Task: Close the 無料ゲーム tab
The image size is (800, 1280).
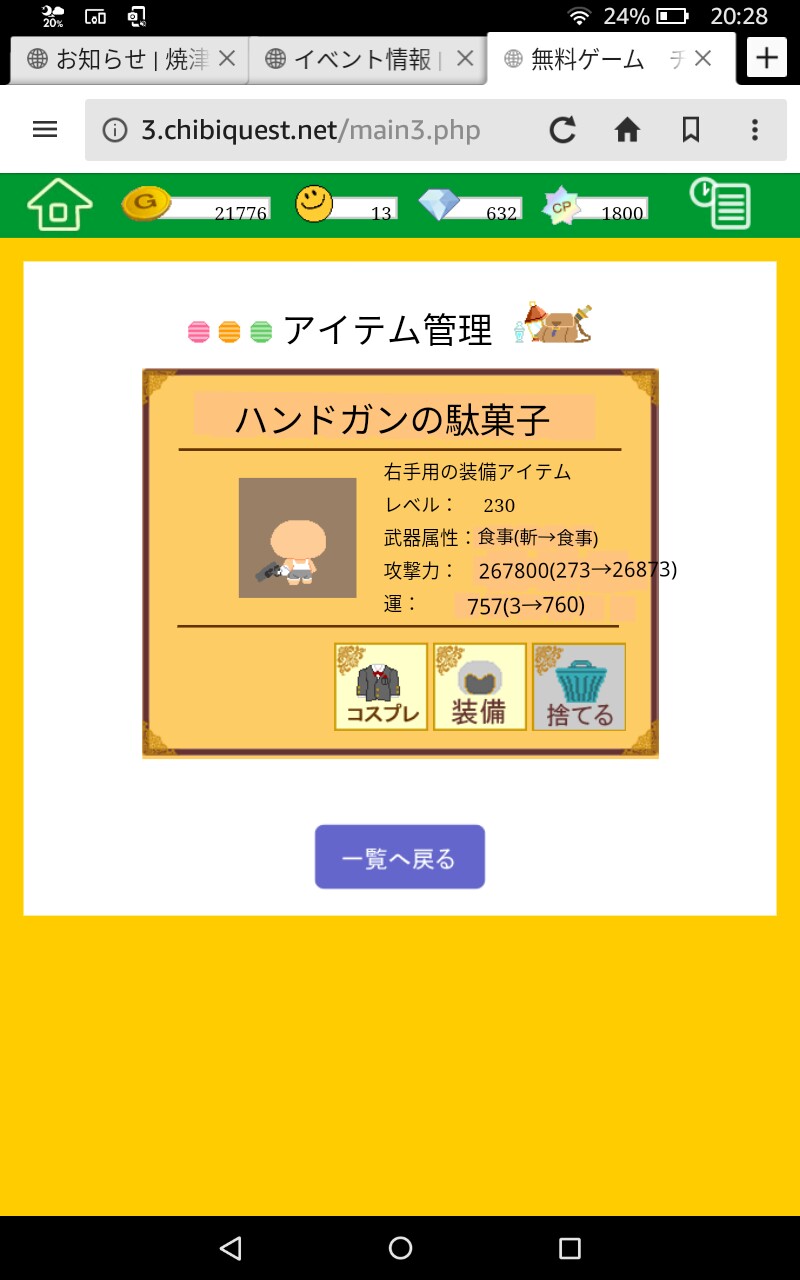Action: pos(703,59)
